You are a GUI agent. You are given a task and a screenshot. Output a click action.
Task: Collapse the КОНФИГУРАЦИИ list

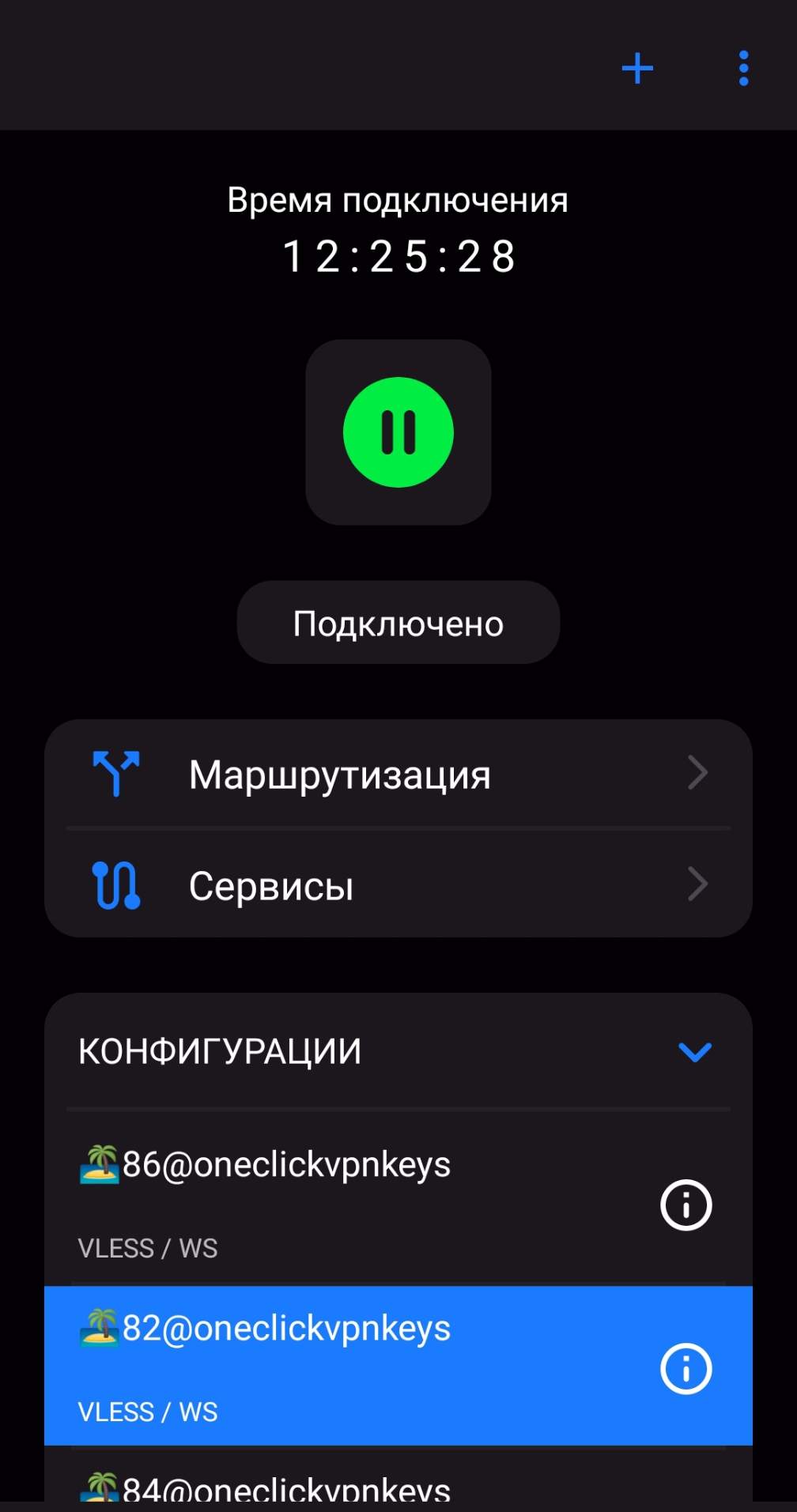point(695,1052)
